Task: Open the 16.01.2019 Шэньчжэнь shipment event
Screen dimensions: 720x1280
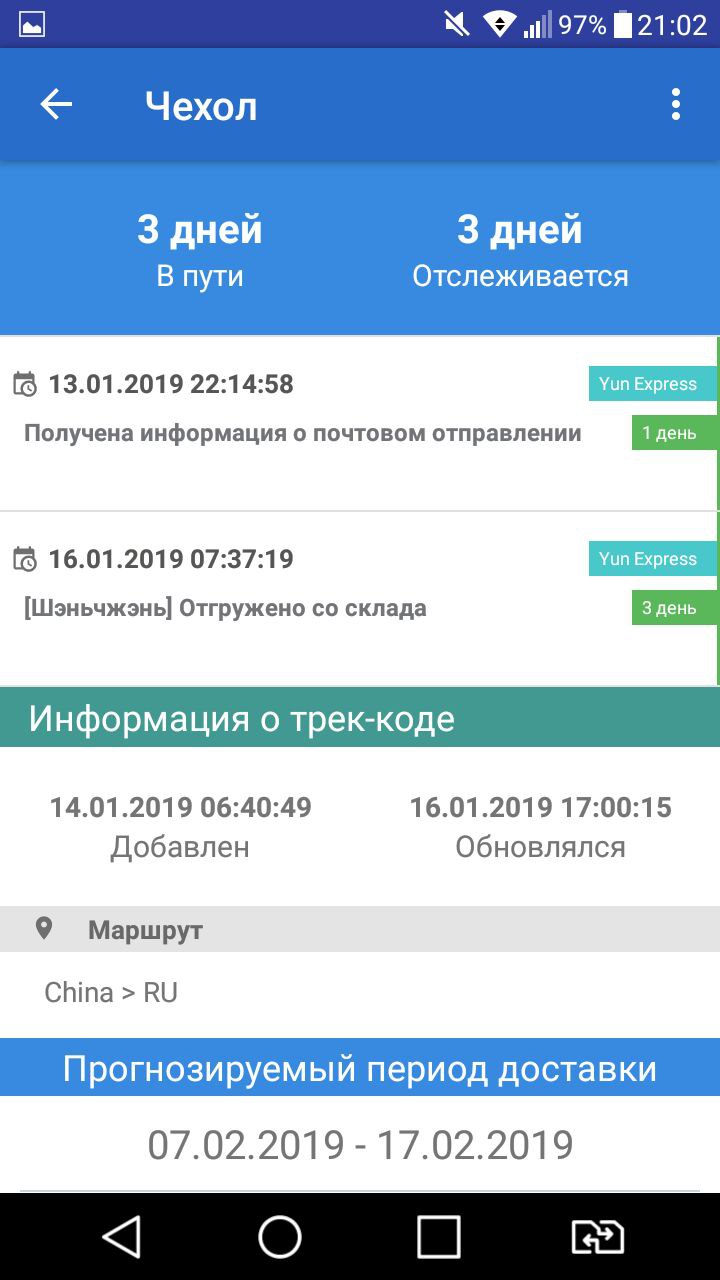Action: pyautogui.click(x=360, y=599)
